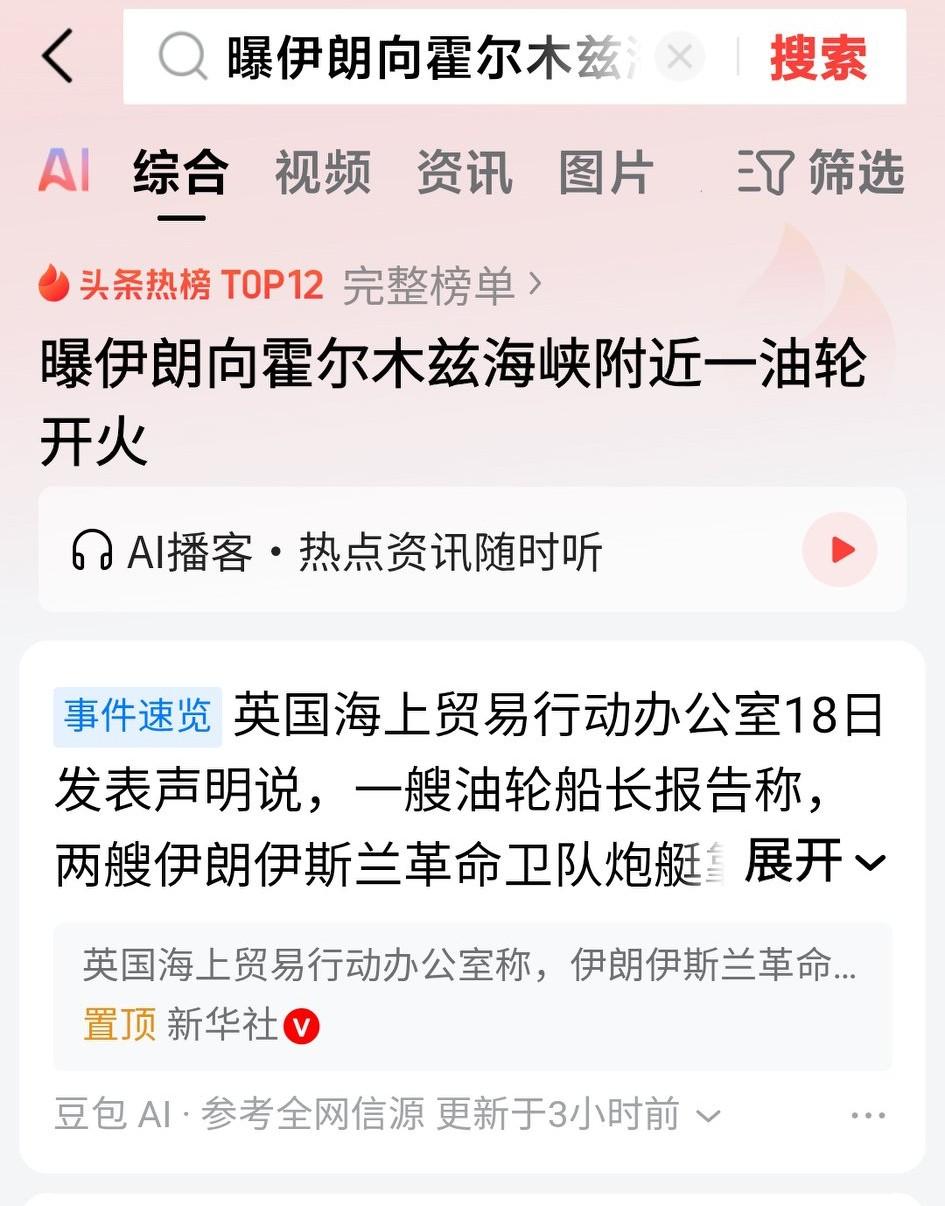Open the dropdown next to 更新于3小时前
Image resolution: width=945 pixels, height=1206 pixels.
(707, 1114)
